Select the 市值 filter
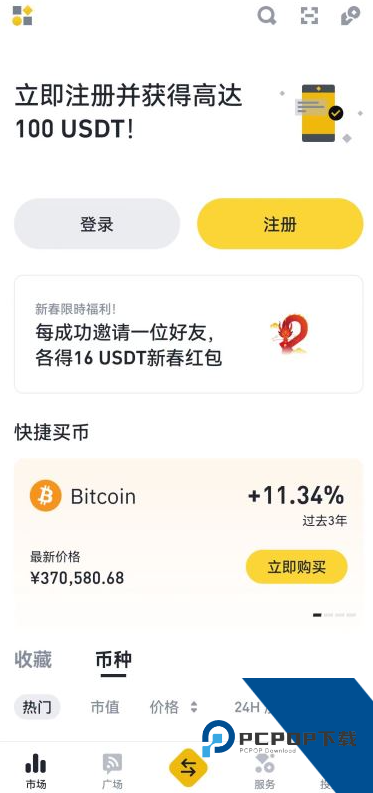This screenshot has height=793, width=373. coord(105,707)
